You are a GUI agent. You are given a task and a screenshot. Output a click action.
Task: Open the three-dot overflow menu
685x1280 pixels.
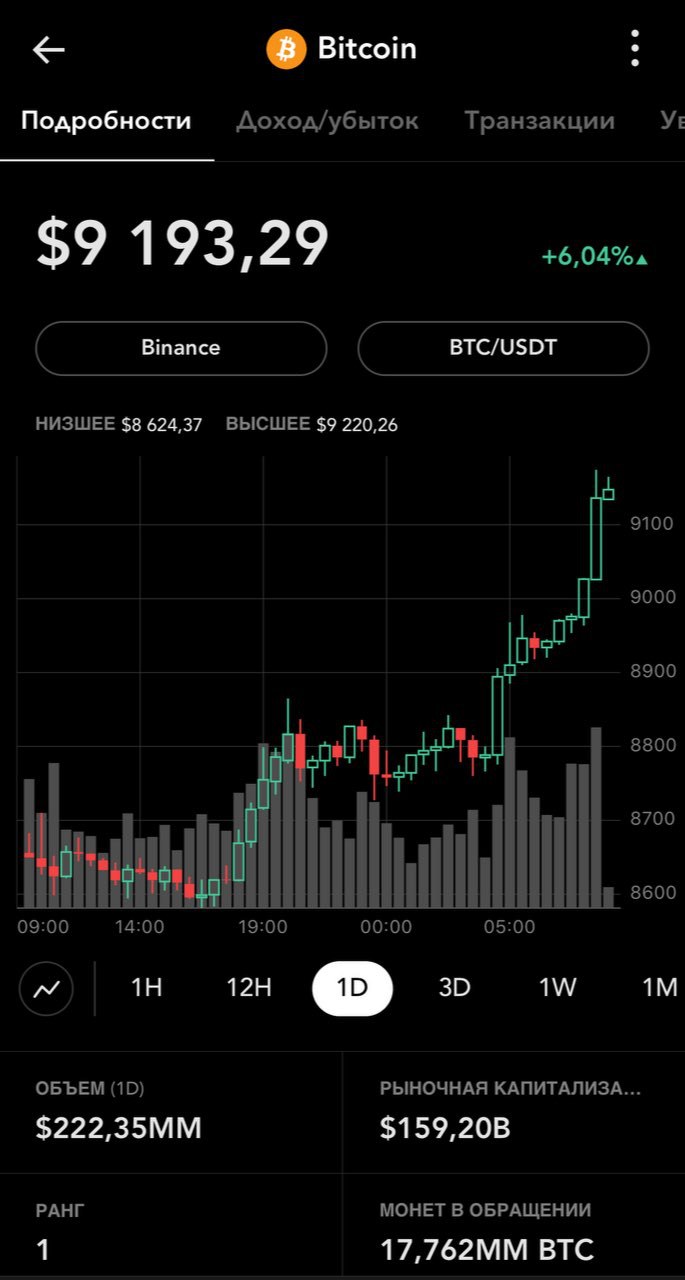click(x=635, y=49)
